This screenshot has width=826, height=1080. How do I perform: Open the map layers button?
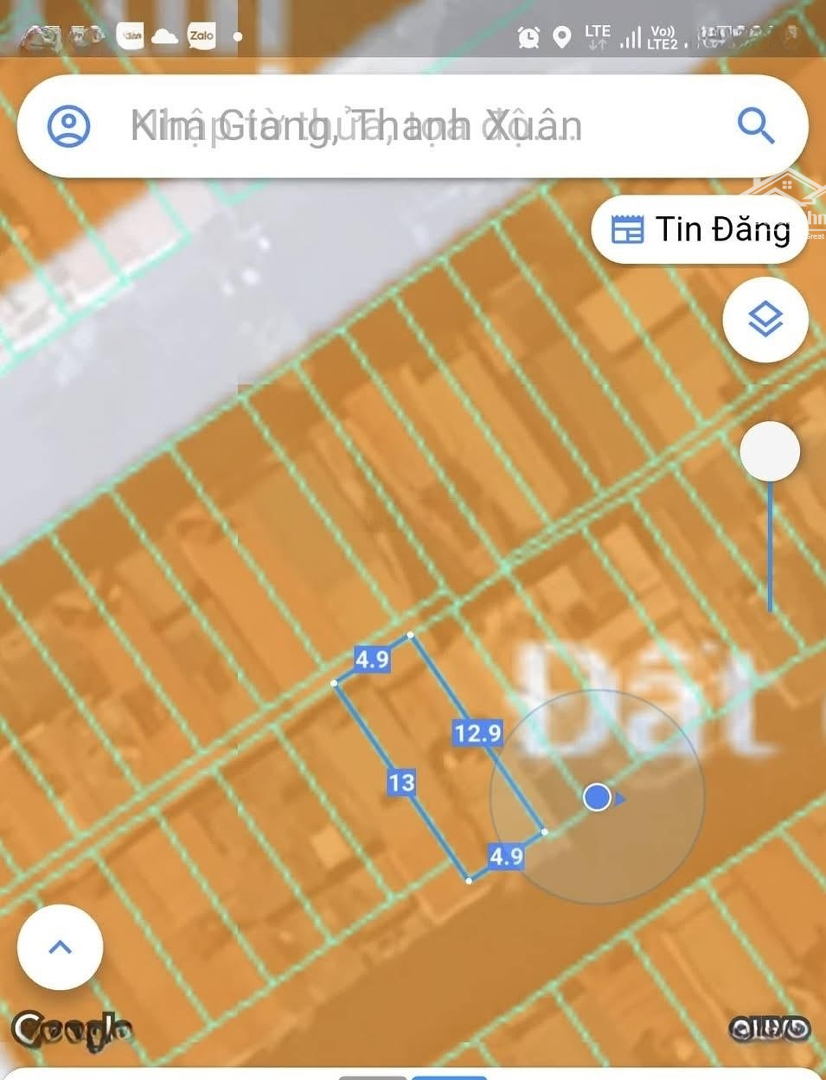(765, 320)
